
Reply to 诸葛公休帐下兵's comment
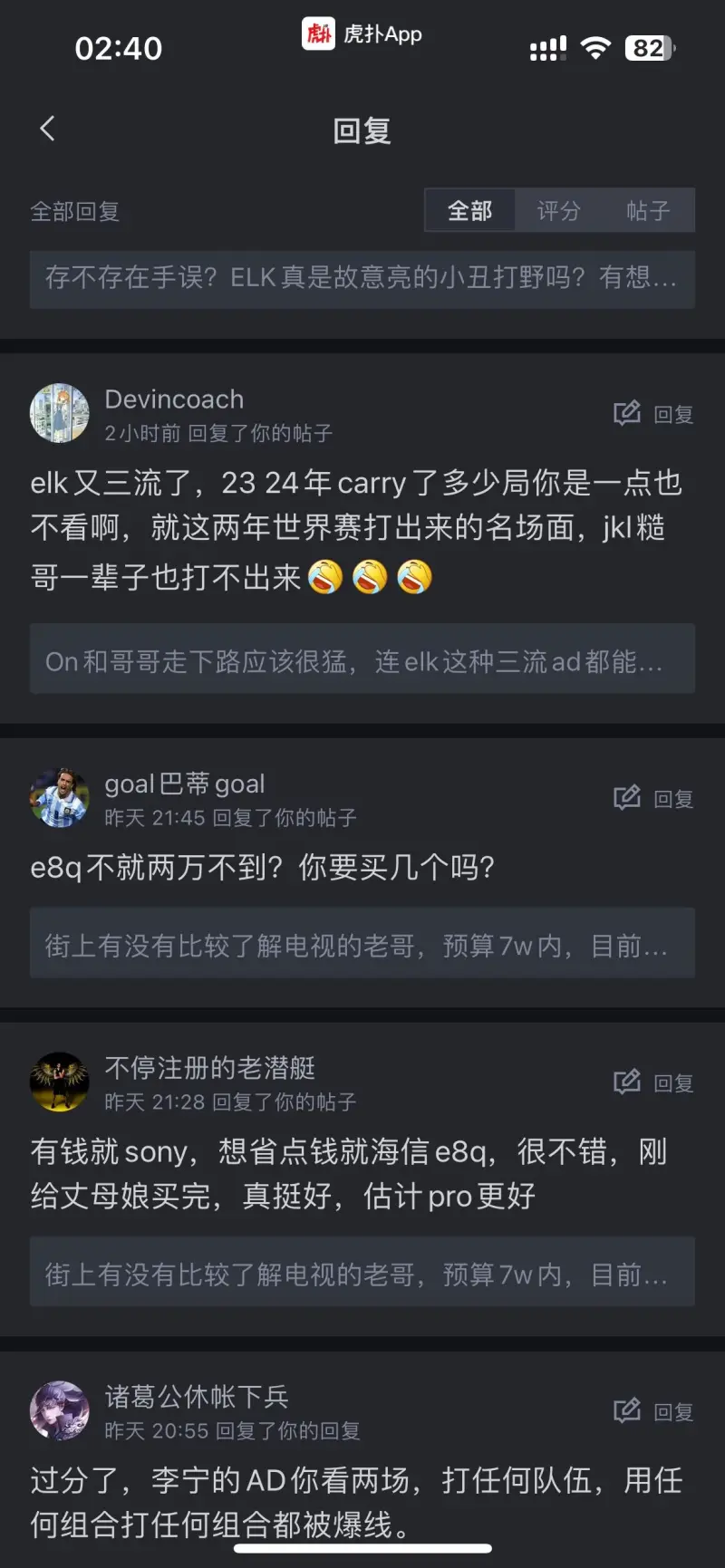pyautogui.click(x=653, y=1411)
